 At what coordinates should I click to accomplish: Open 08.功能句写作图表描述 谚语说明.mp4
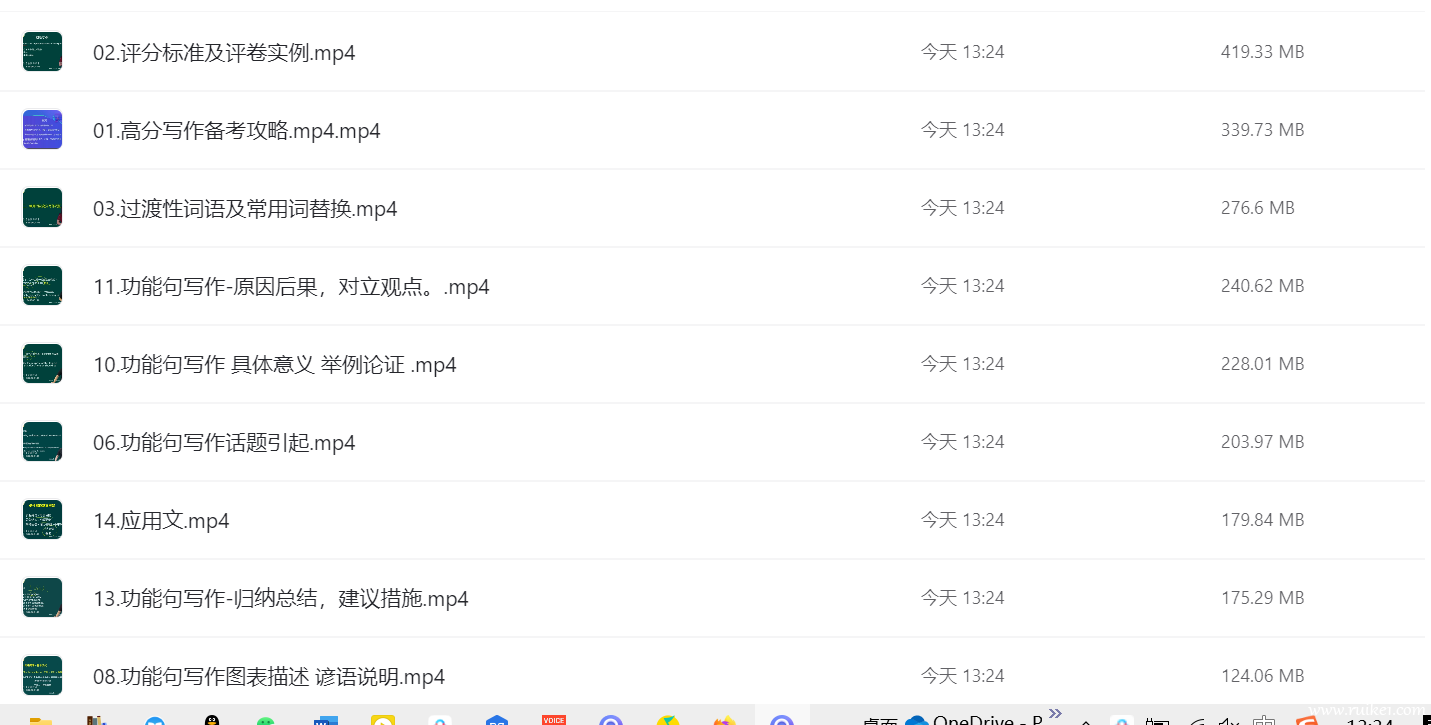268,676
